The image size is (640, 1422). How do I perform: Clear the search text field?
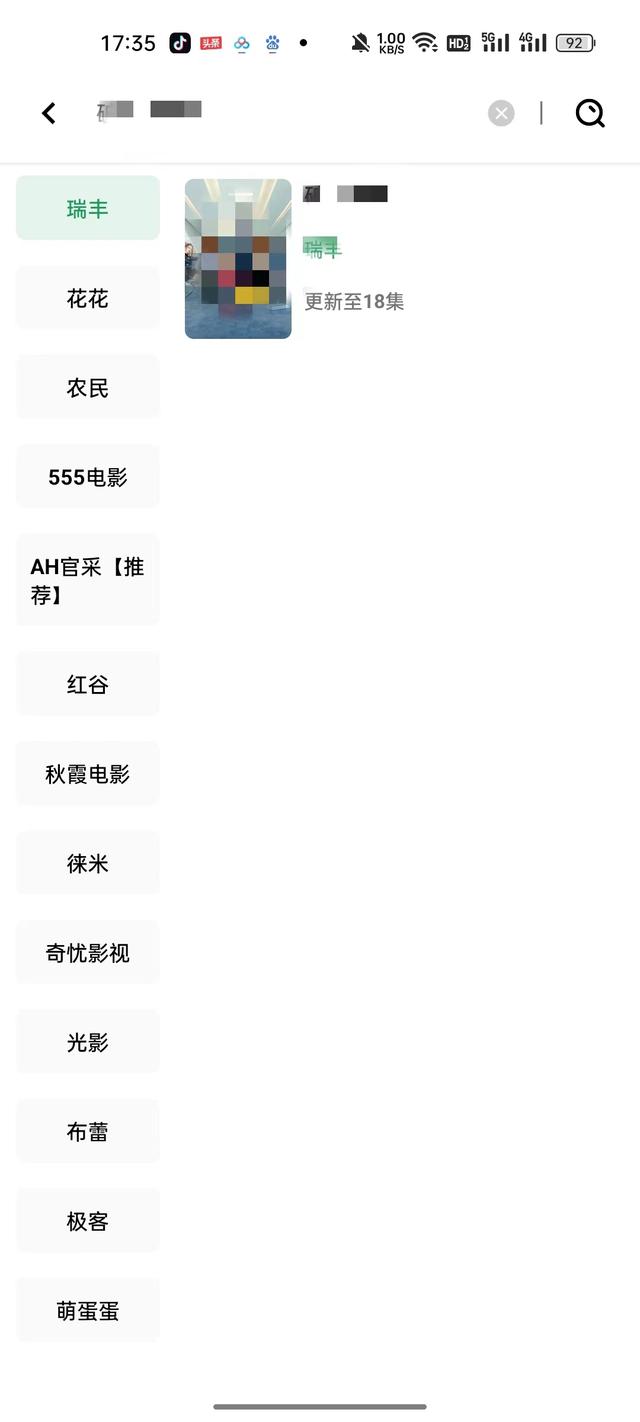501,113
